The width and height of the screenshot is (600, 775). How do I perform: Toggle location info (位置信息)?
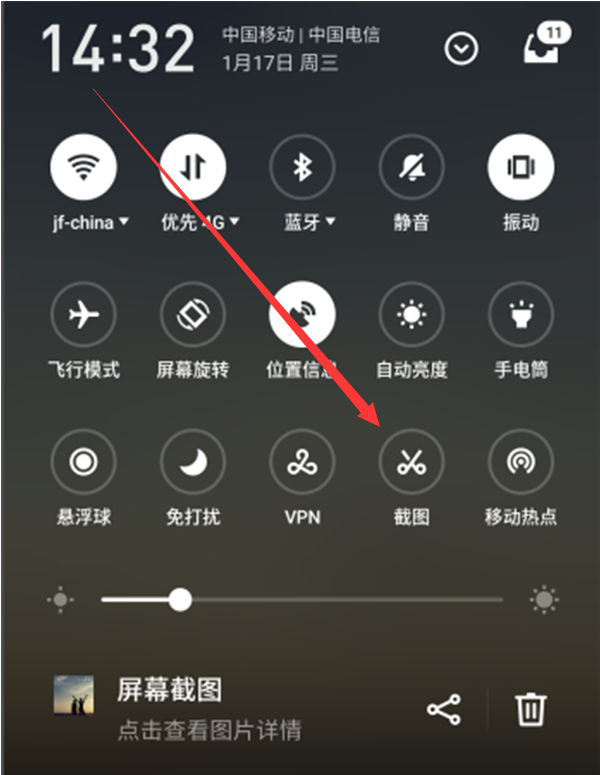click(302, 316)
